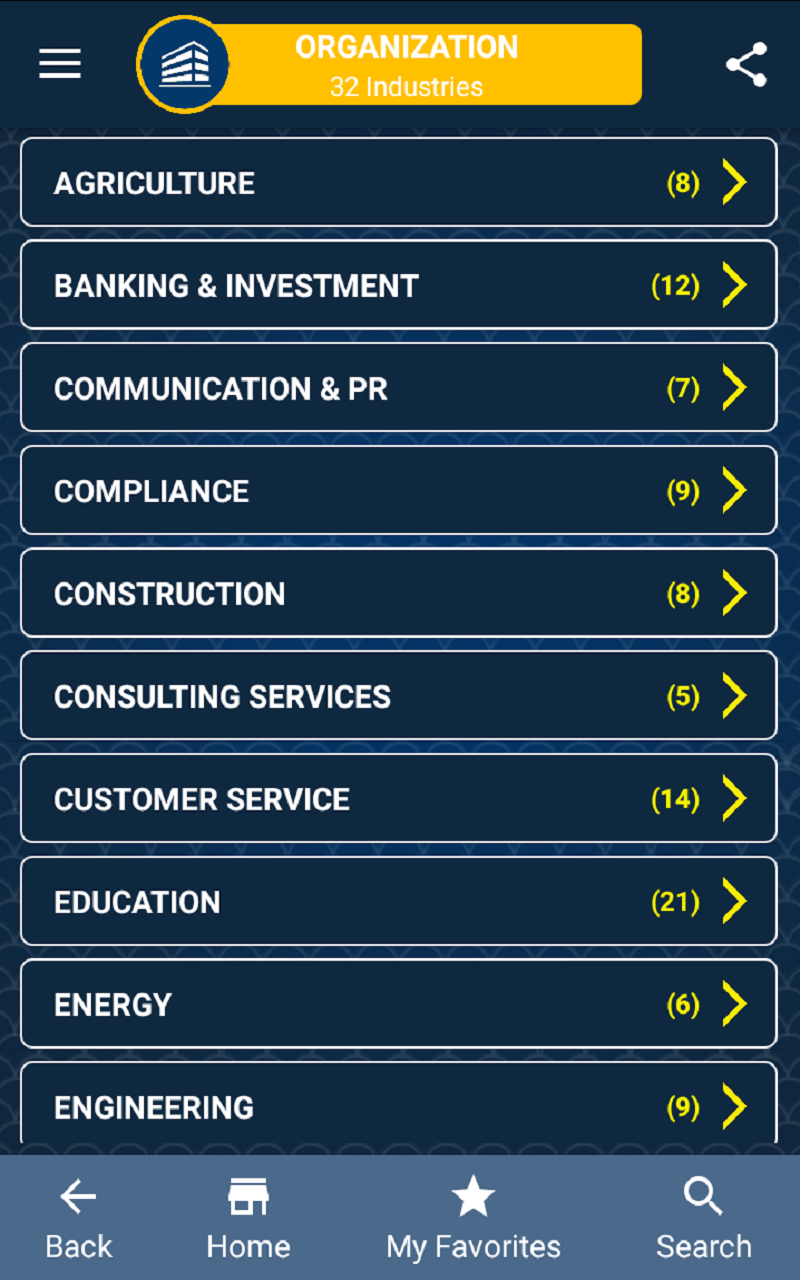Viewport: 800px width, 1280px height.
Task: Open the ORGANIZATION header banner
Action: click(x=405, y=63)
